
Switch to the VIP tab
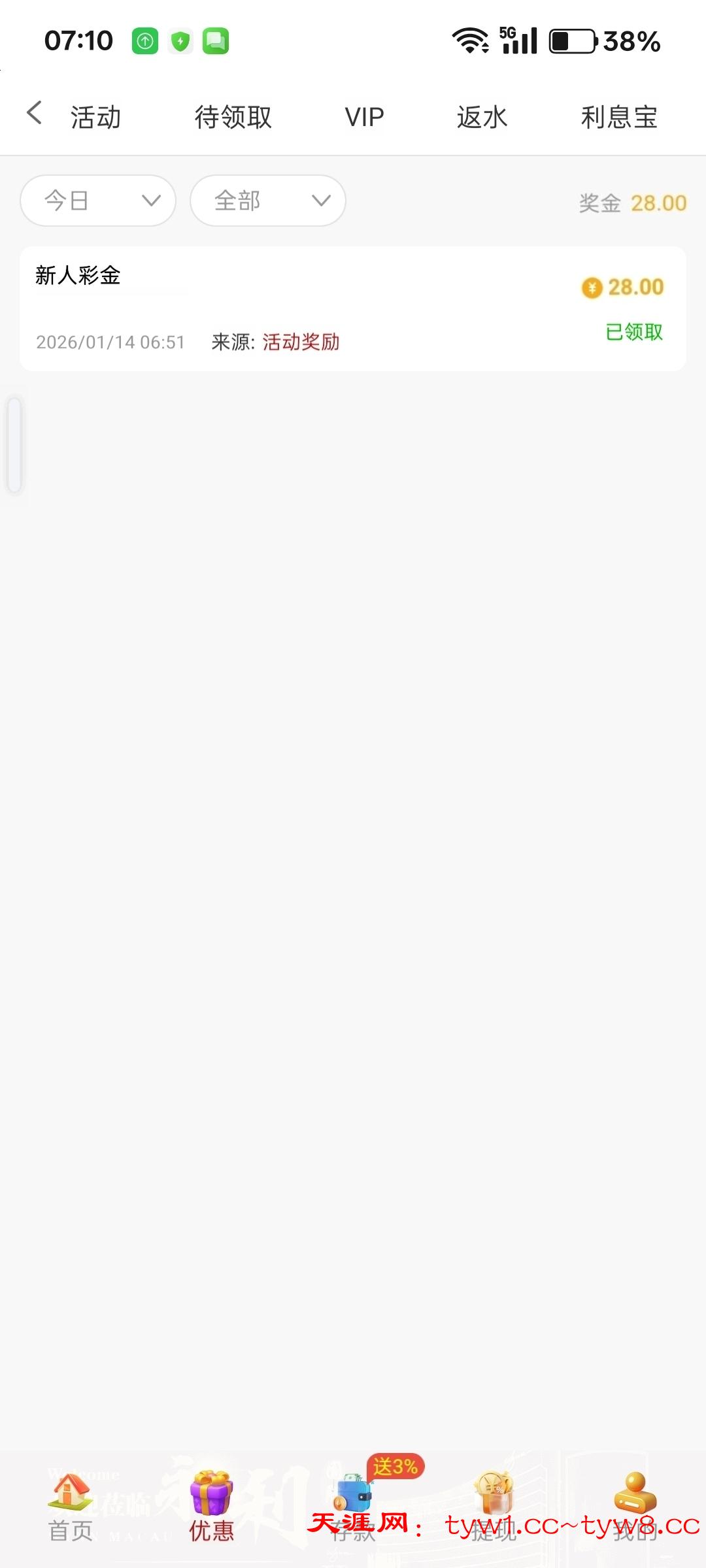click(364, 118)
